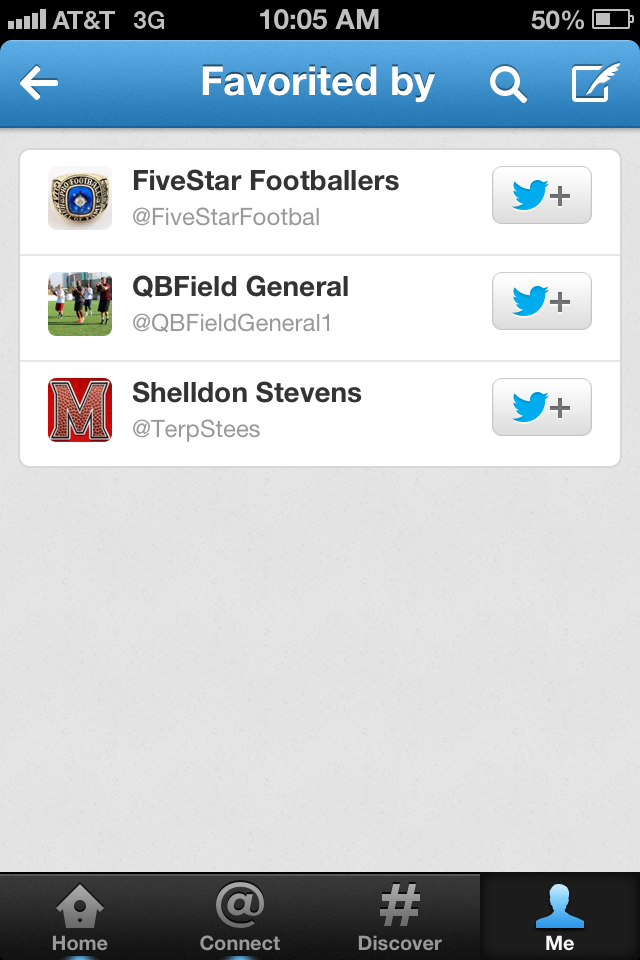
Task: Open the search magnifier icon
Action: 508,85
